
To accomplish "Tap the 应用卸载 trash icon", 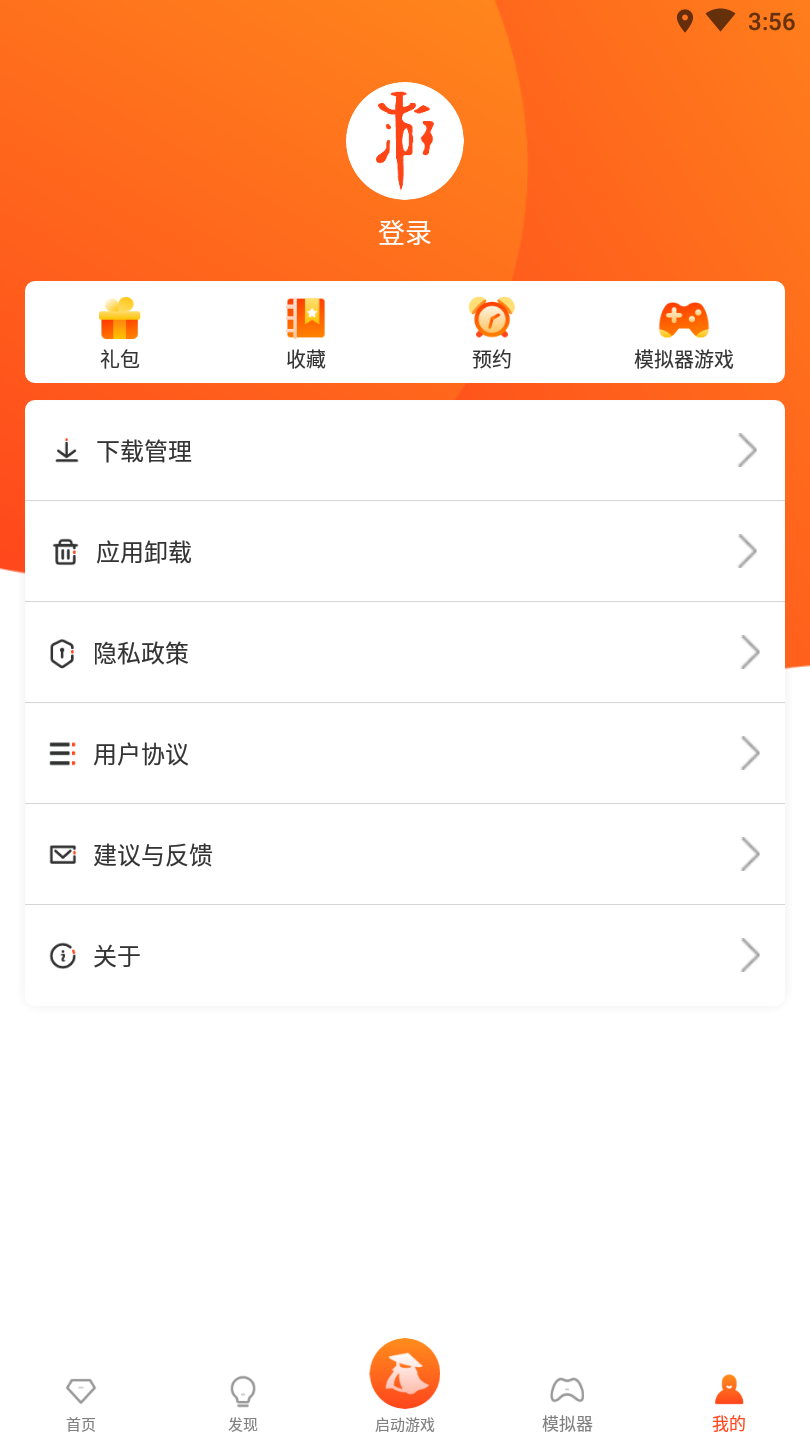I will [65, 551].
